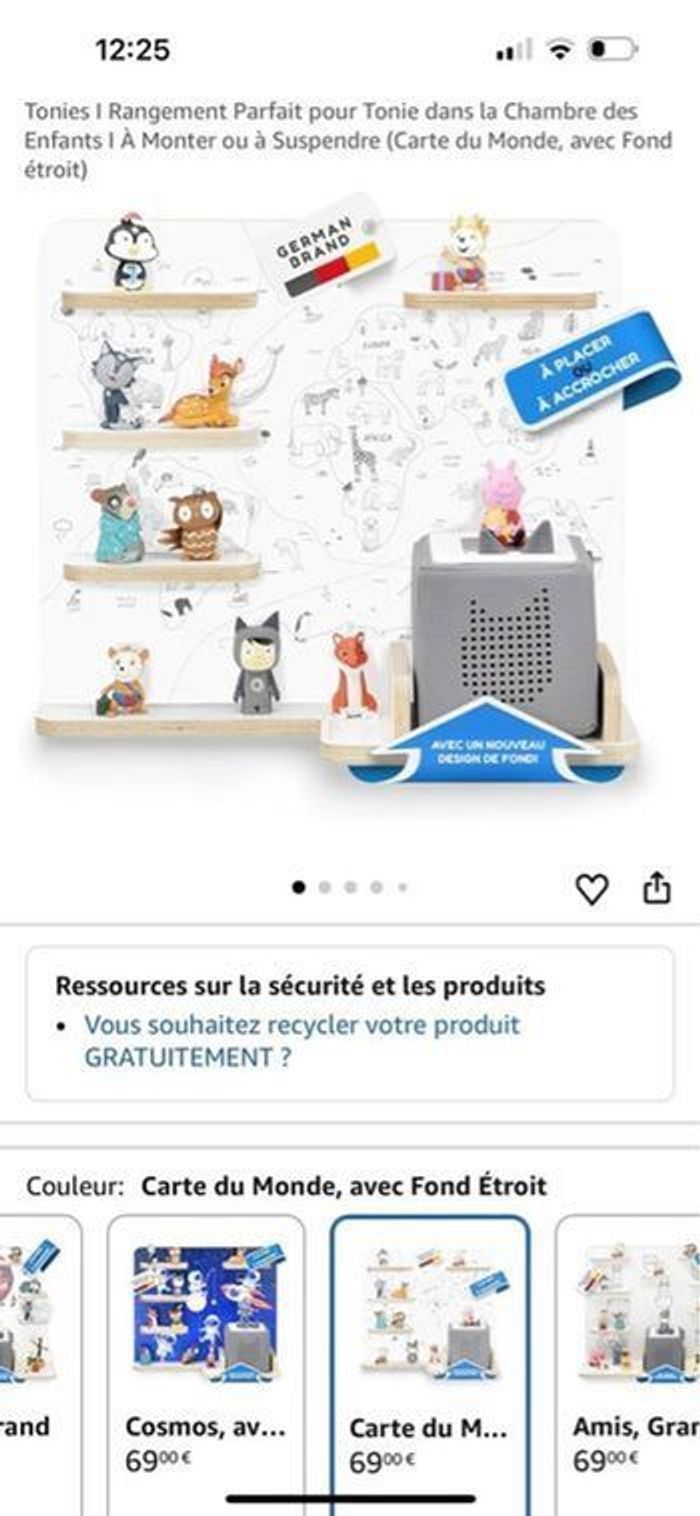Image resolution: width=700 pixels, height=1516 pixels.
Task: Tap the image carousel page dots
Action: click(350, 887)
